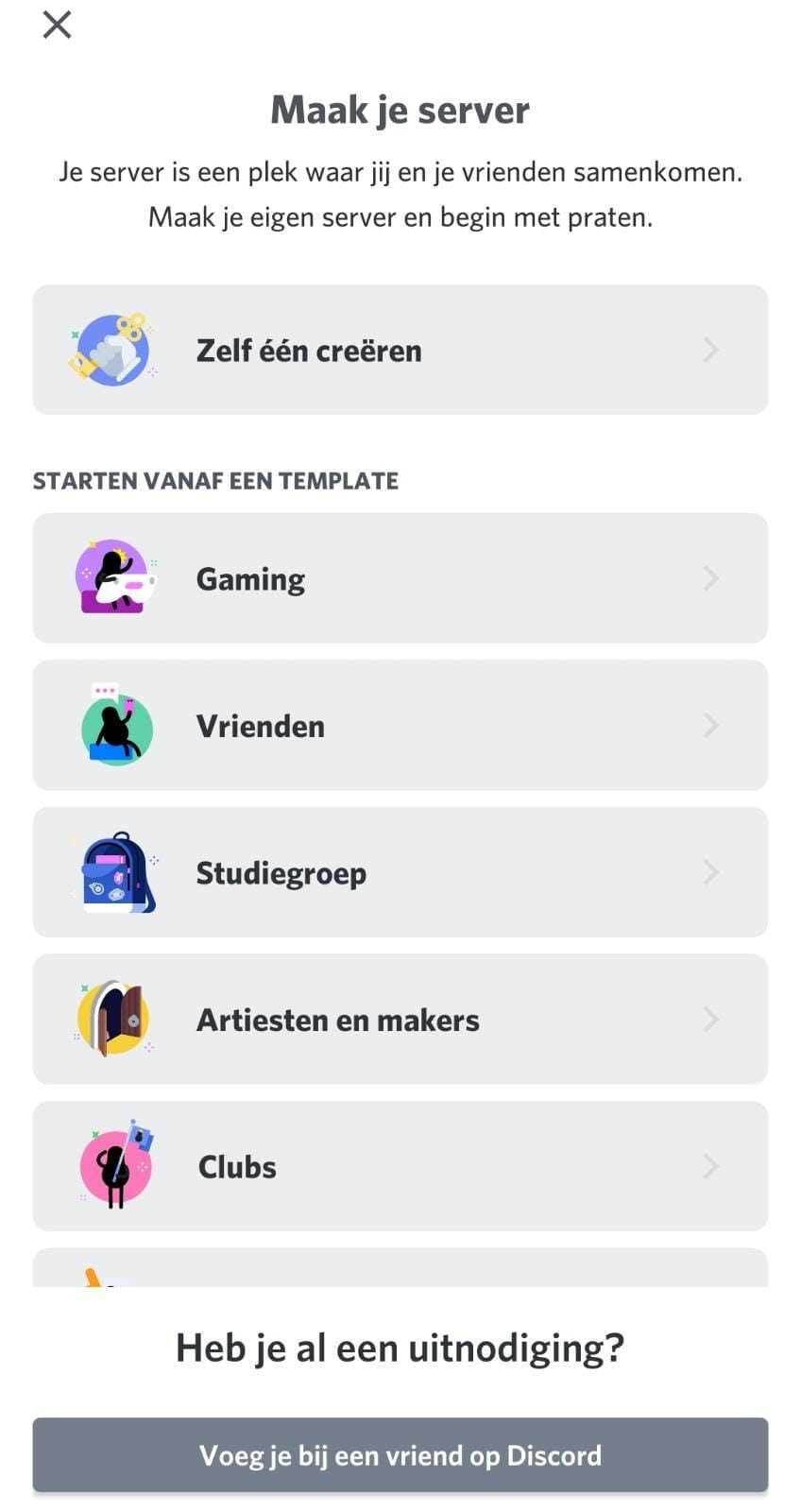Screen dimensions: 801x1512
Task: Click the Studiegroep backpack icon
Action: (x=113, y=872)
